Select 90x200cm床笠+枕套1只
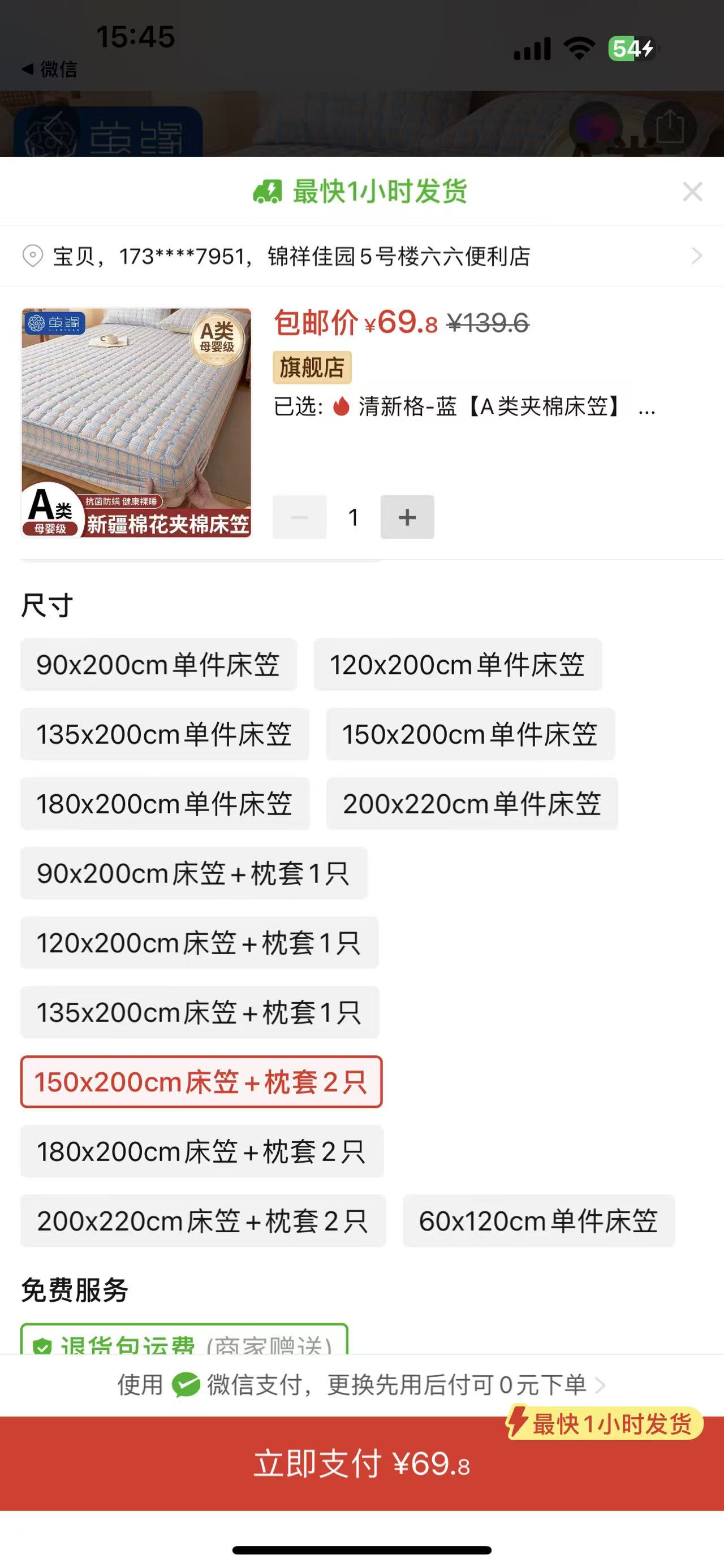Viewport: 724px width, 1568px height. point(193,873)
